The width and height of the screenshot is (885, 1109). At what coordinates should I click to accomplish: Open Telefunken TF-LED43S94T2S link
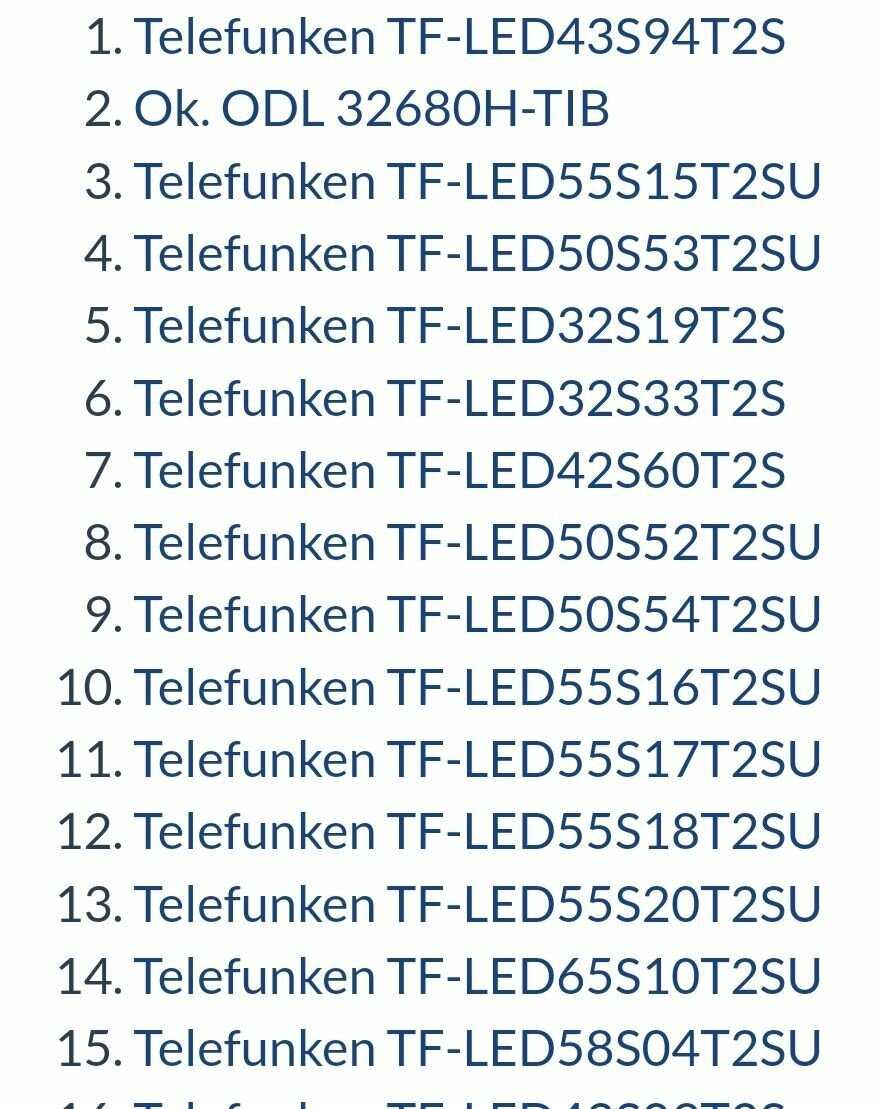click(459, 37)
